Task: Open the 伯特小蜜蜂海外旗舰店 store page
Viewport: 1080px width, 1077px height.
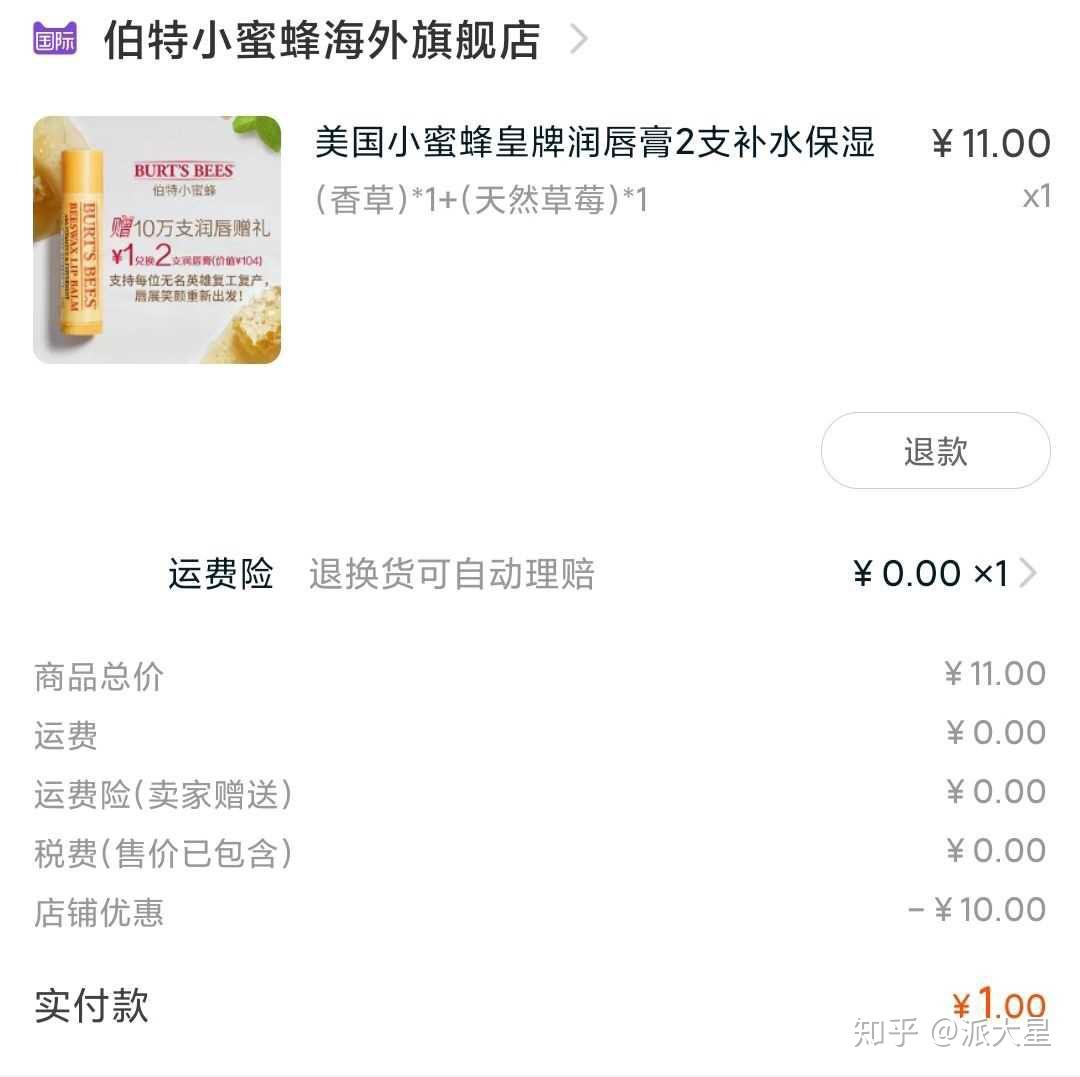Action: 322,41
